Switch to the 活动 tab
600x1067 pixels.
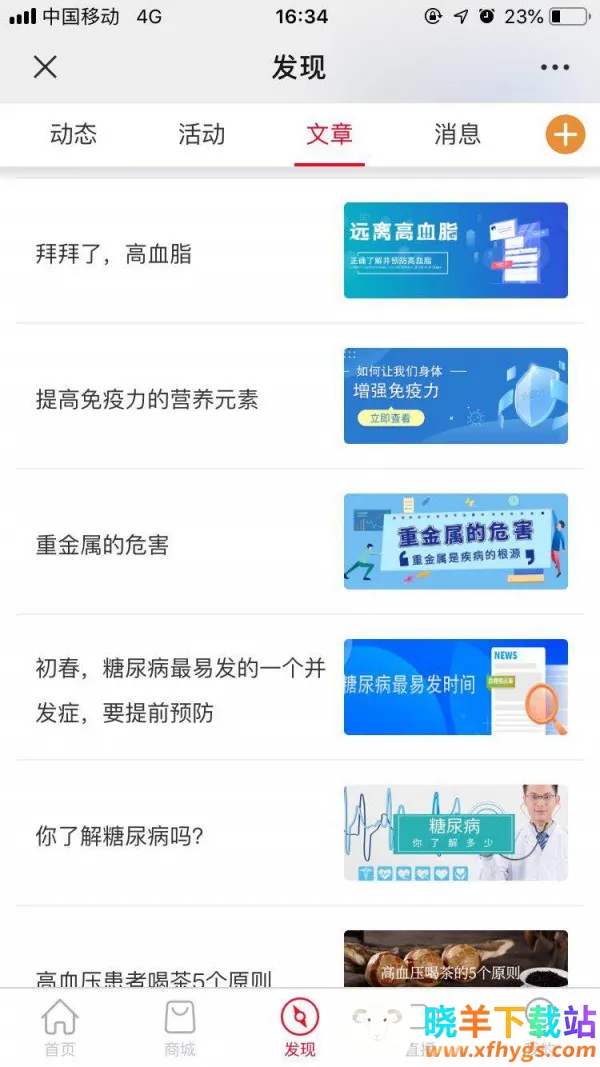click(201, 134)
